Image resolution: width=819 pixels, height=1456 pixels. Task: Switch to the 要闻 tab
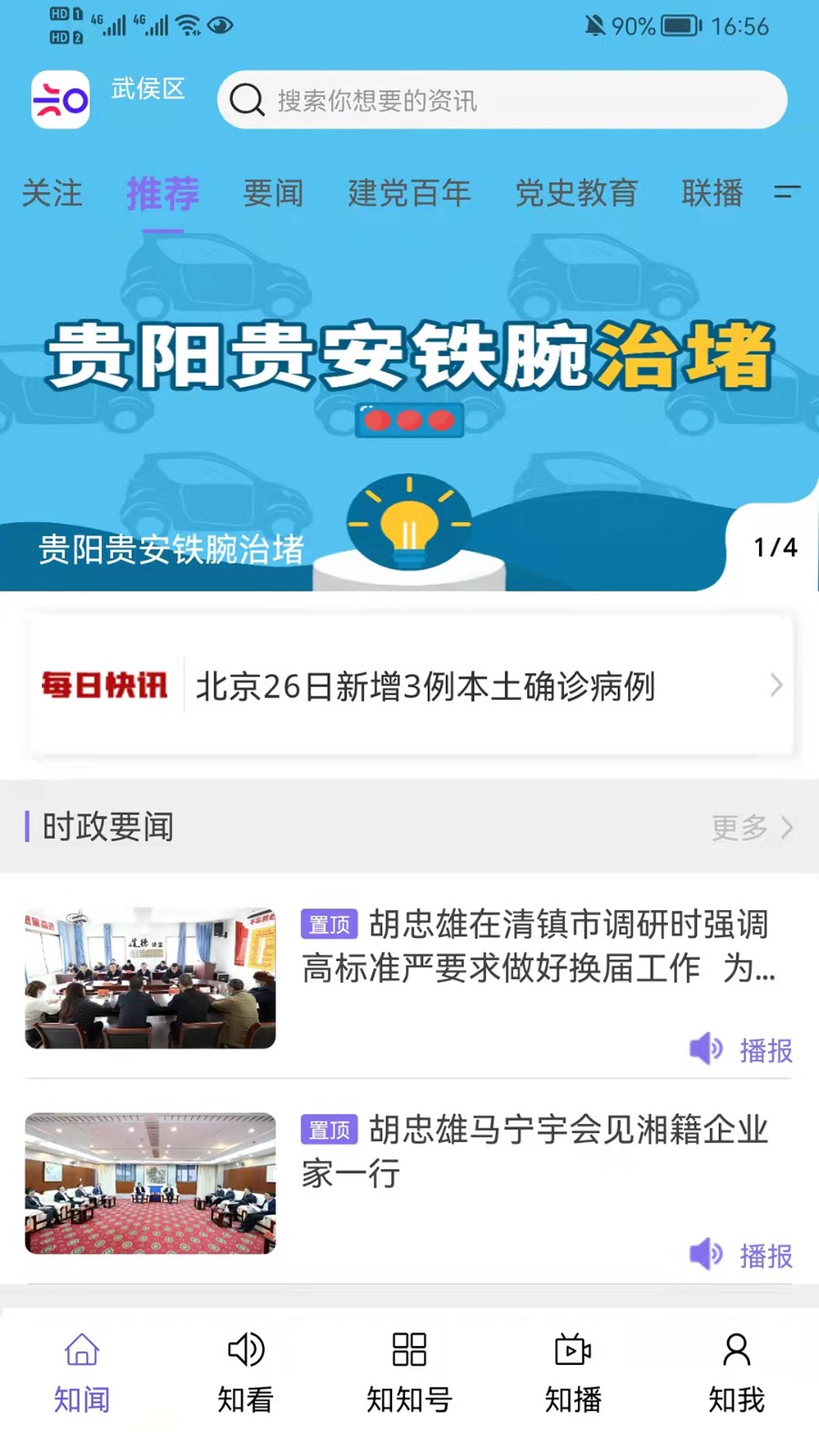click(x=273, y=193)
